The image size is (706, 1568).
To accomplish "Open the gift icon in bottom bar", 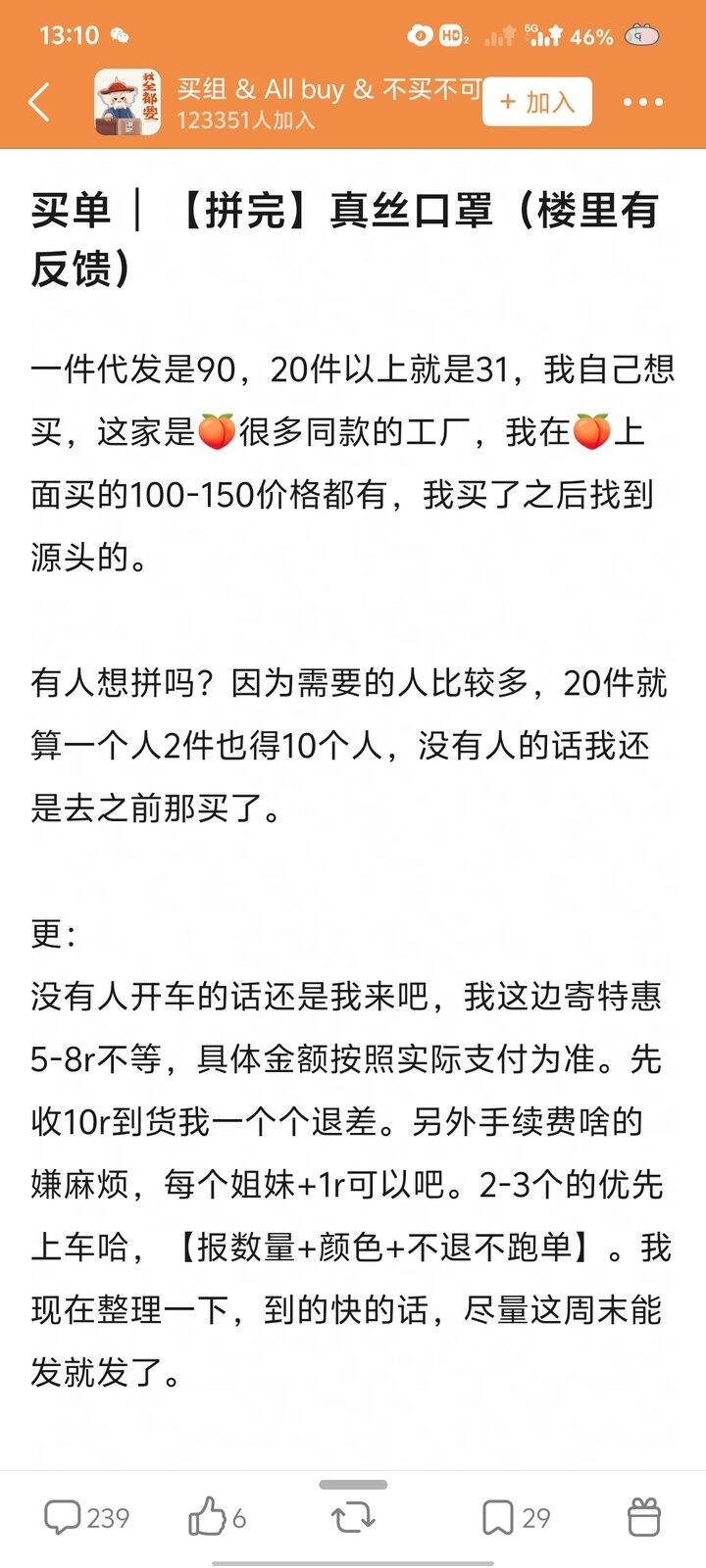I will (x=644, y=1517).
